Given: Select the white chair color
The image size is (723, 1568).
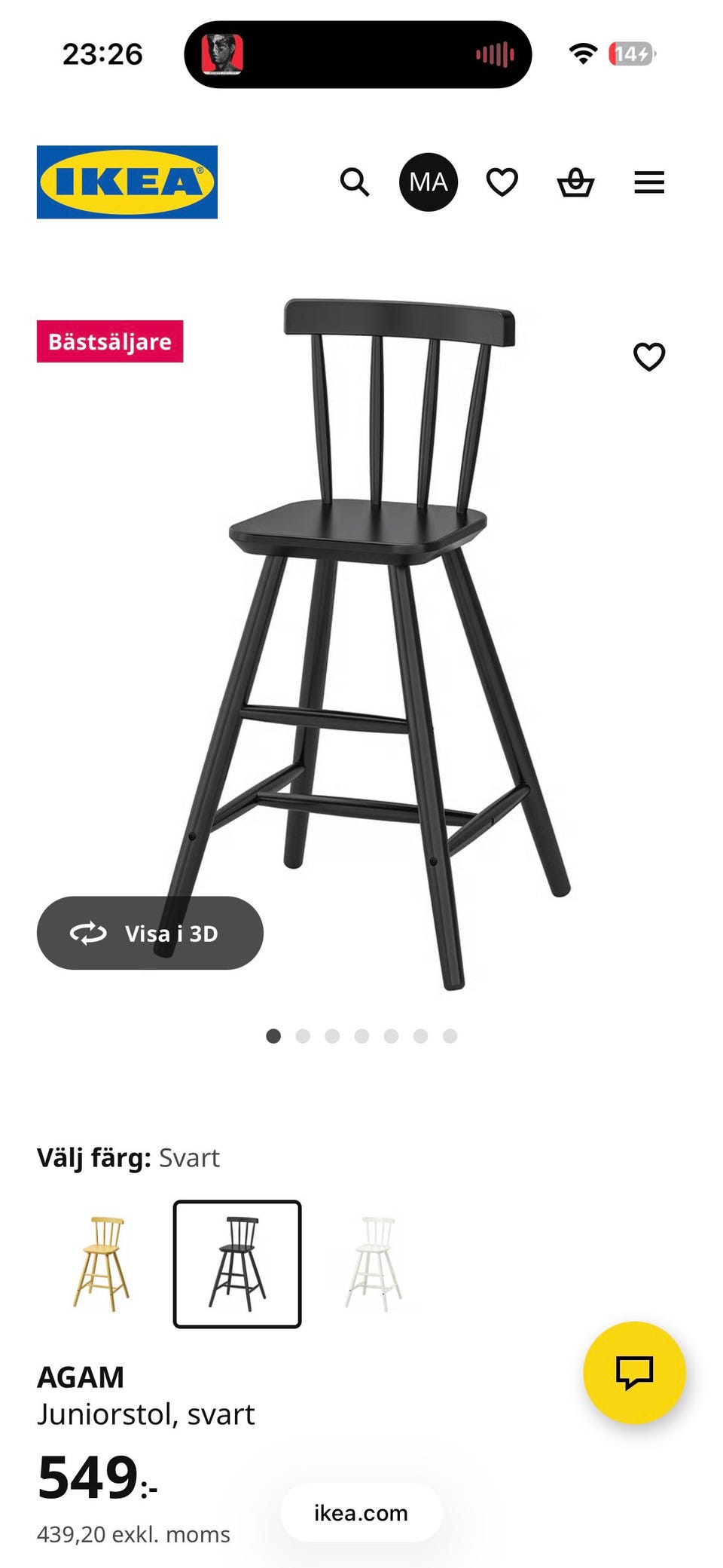Looking at the screenshot, I should [374, 1264].
